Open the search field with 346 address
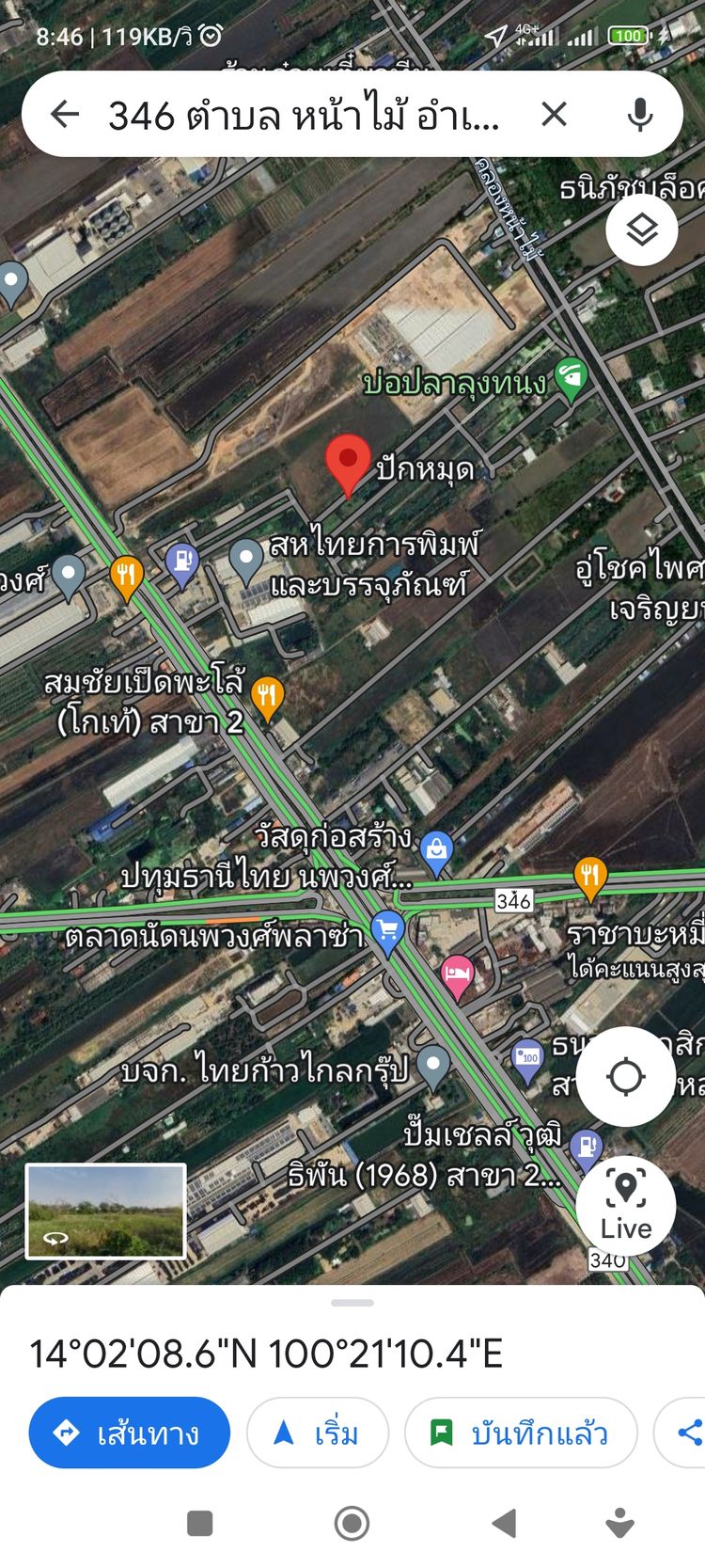Screen dimensions: 705x1568 305,116
